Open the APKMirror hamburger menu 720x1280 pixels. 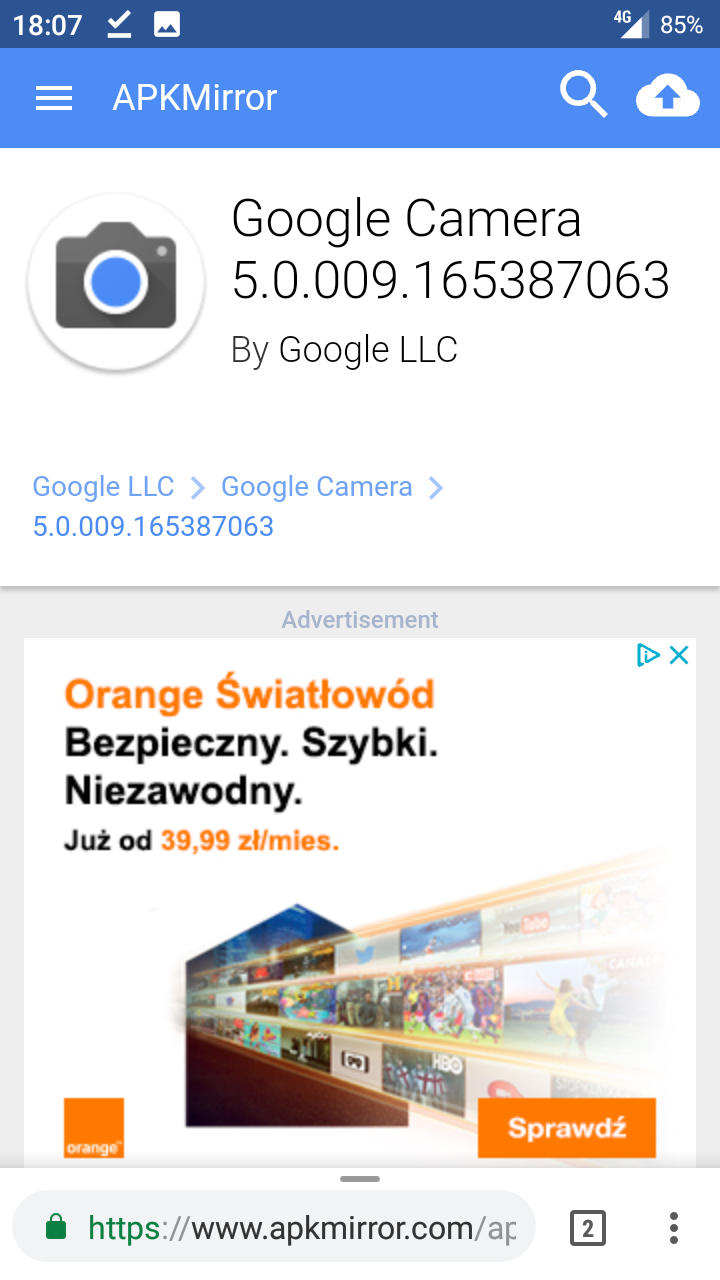tap(54, 98)
